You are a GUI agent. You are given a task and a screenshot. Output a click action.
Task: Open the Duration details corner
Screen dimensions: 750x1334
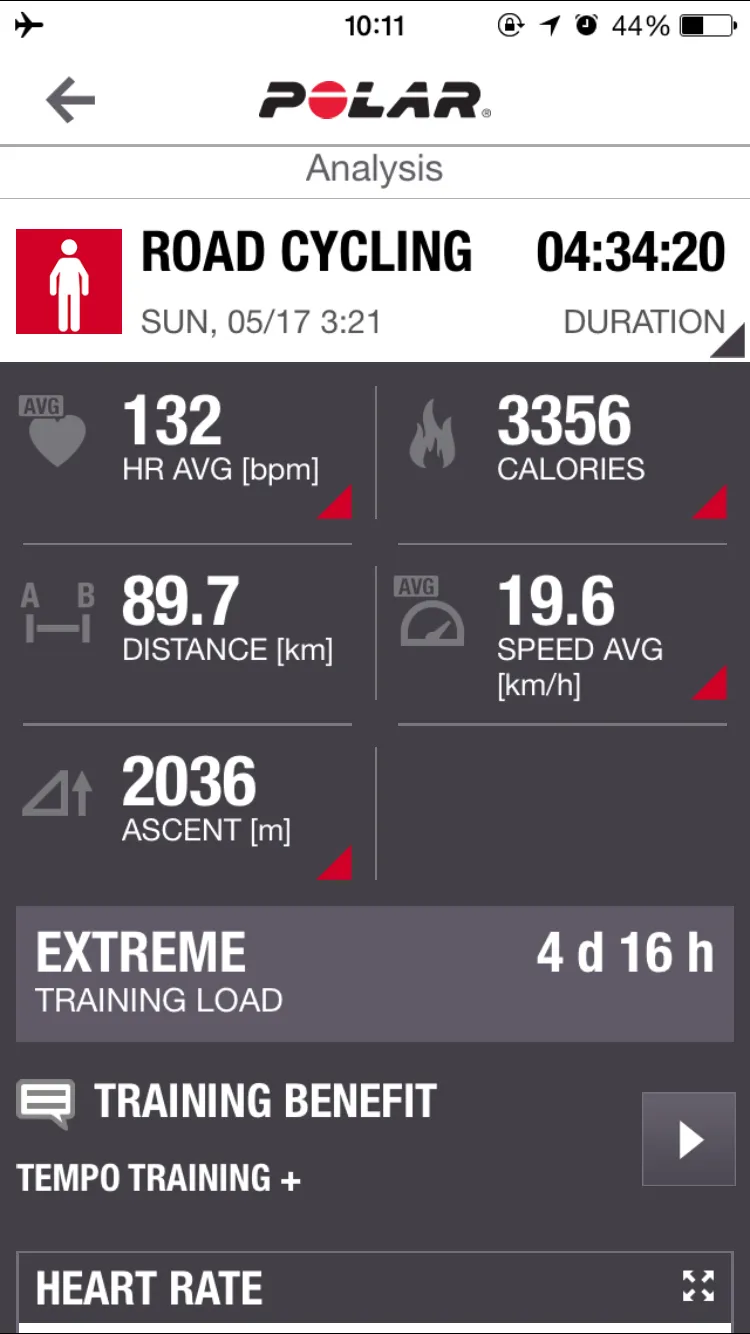pos(728,340)
